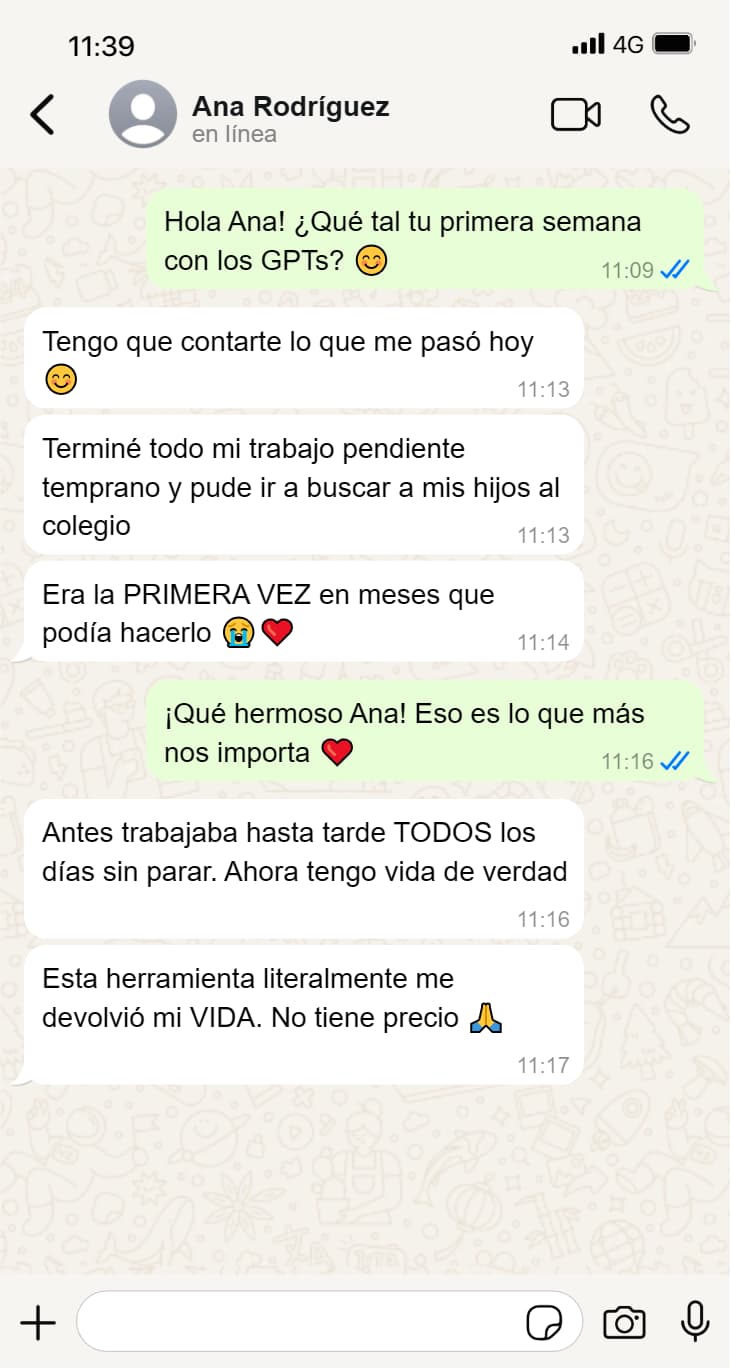Screen dimensions: 732x1370
Task: Tap the microphone to record a voice note
Action: pyautogui.click(x=693, y=1321)
